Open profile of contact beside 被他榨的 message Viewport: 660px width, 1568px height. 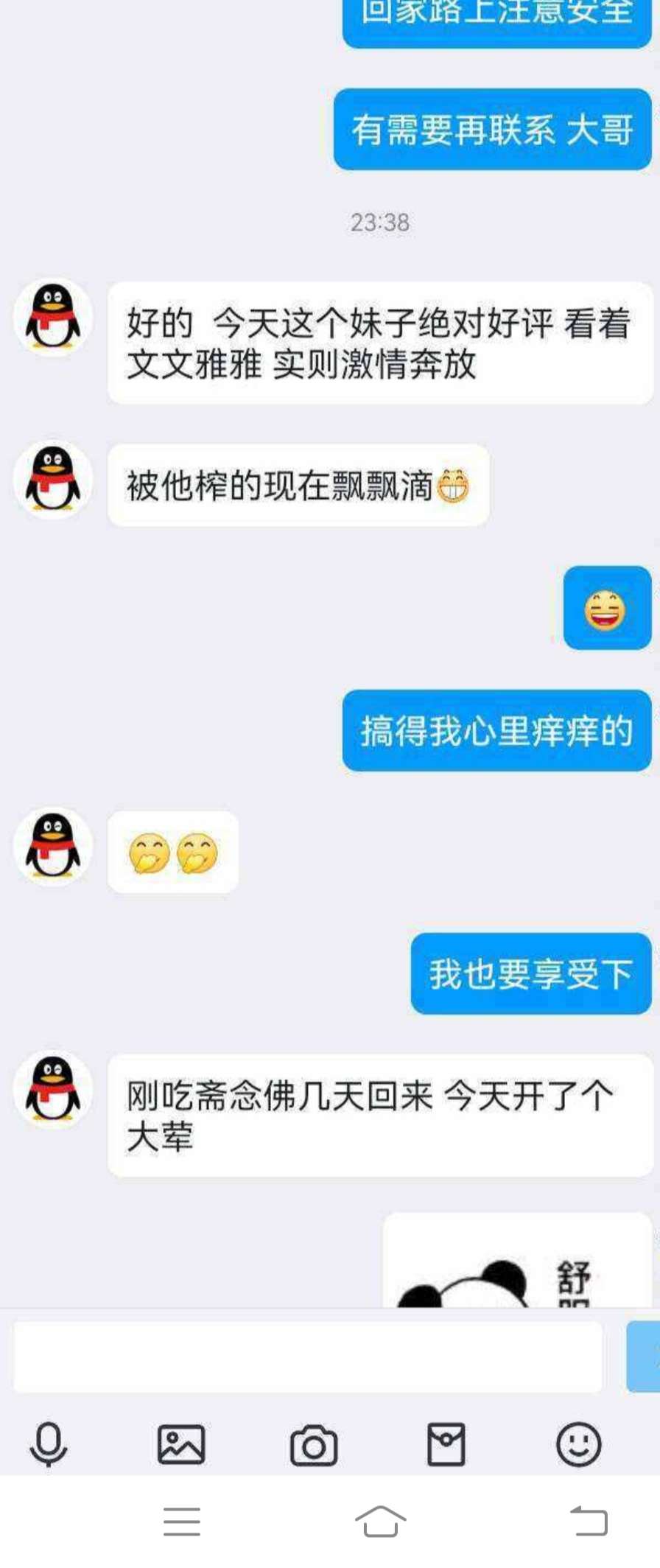pyautogui.click(x=53, y=480)
